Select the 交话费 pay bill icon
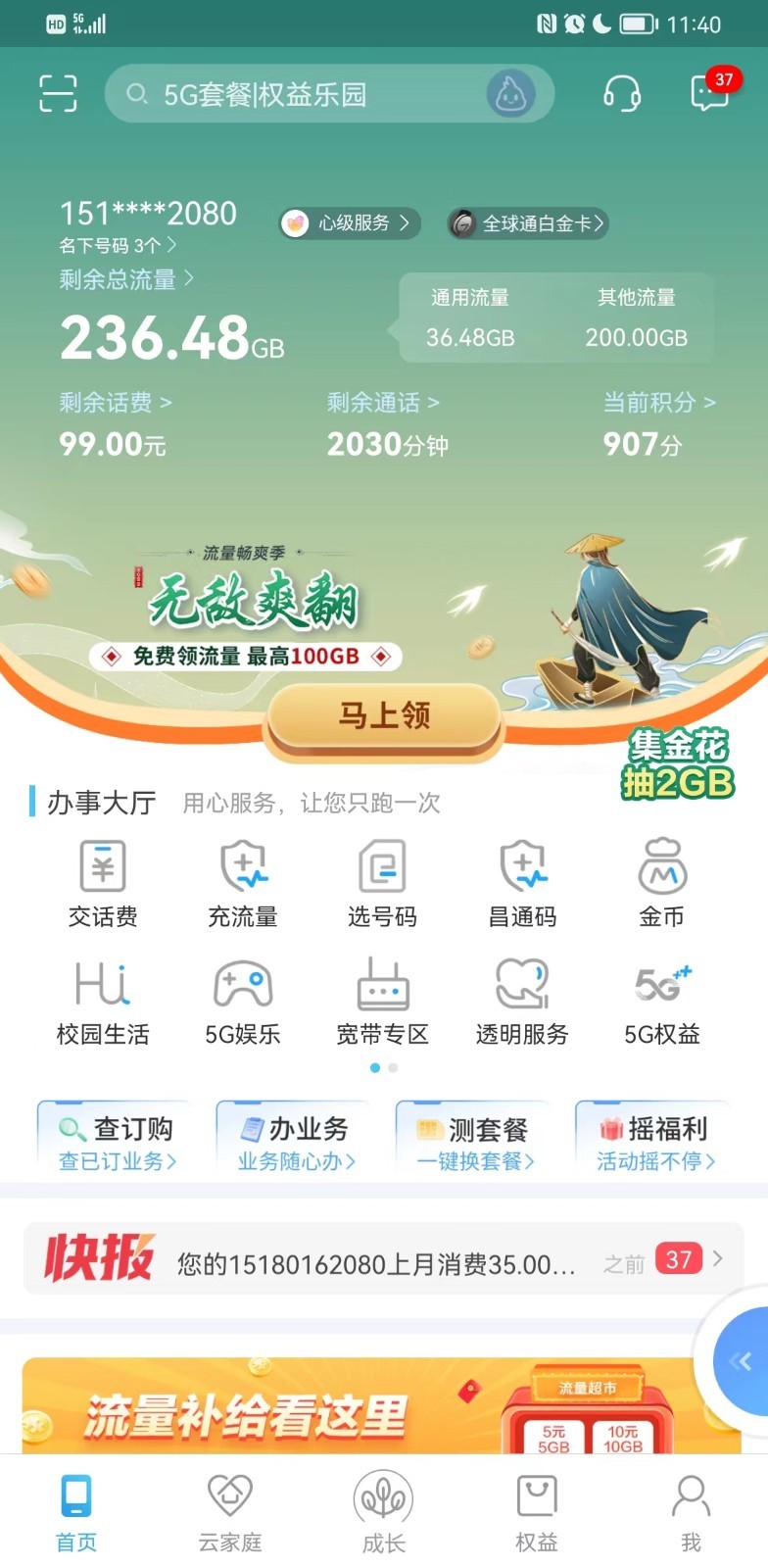 102,882
